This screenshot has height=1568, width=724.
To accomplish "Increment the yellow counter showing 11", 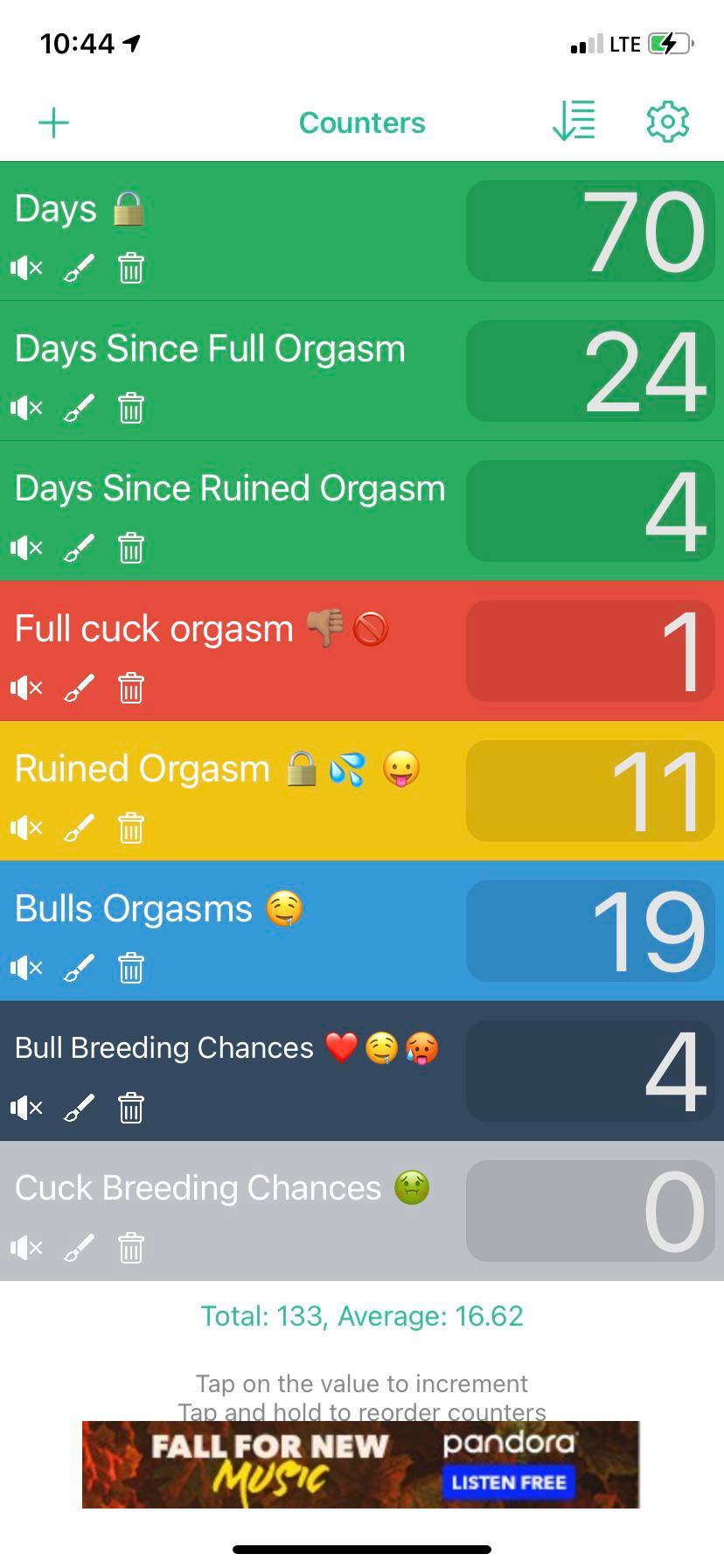I will click(590, 791).
